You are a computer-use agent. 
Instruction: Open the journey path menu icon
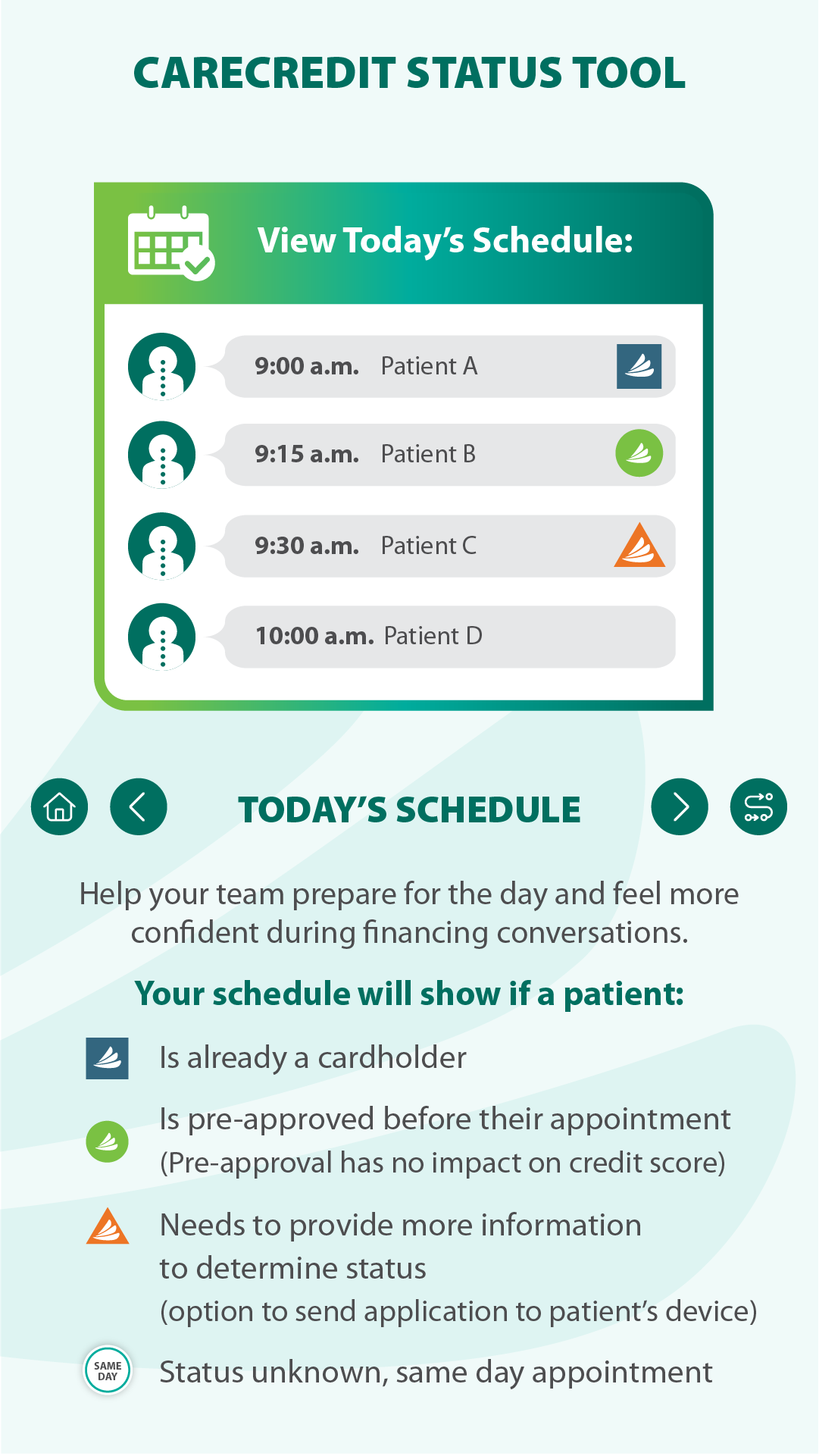tap(758, 807)
